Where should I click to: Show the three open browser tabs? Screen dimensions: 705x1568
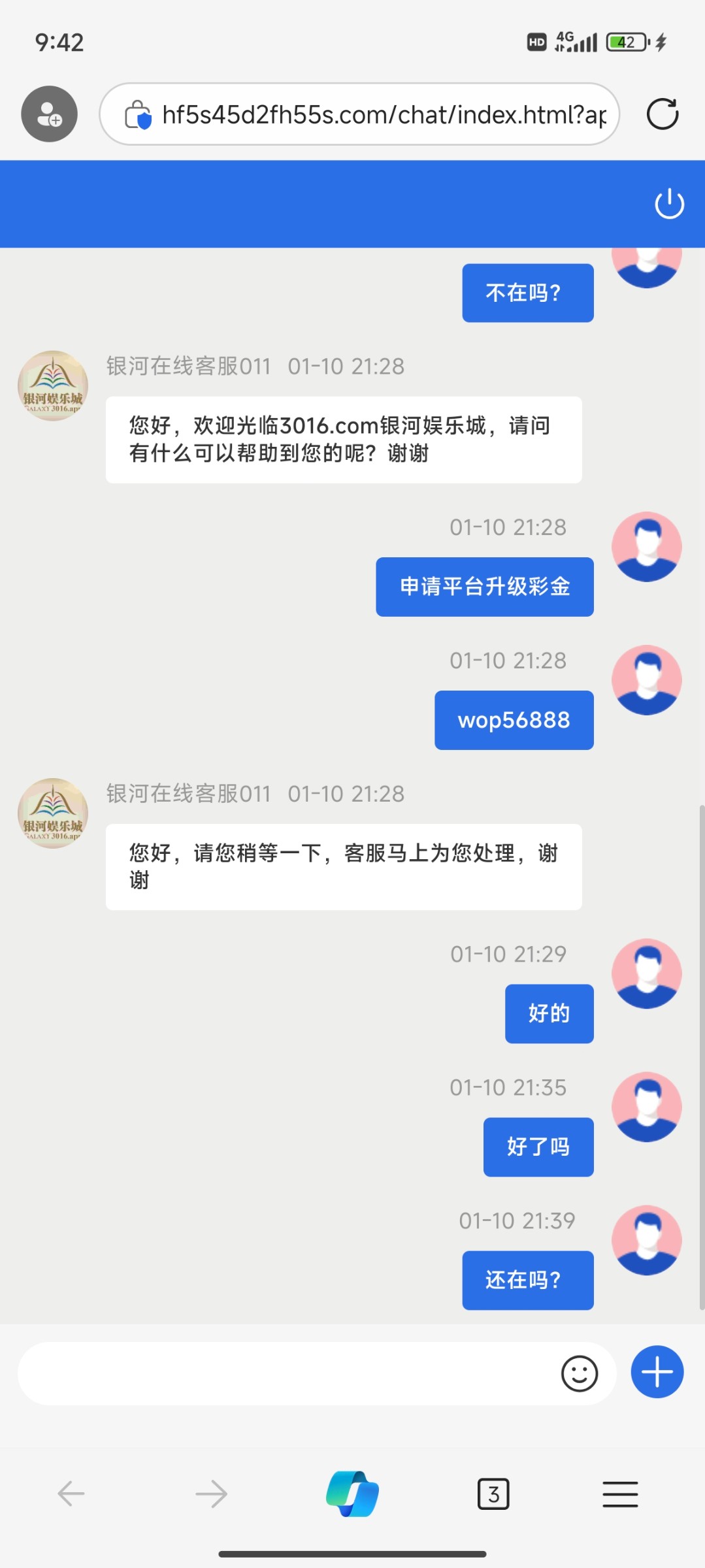[493, 1494]
